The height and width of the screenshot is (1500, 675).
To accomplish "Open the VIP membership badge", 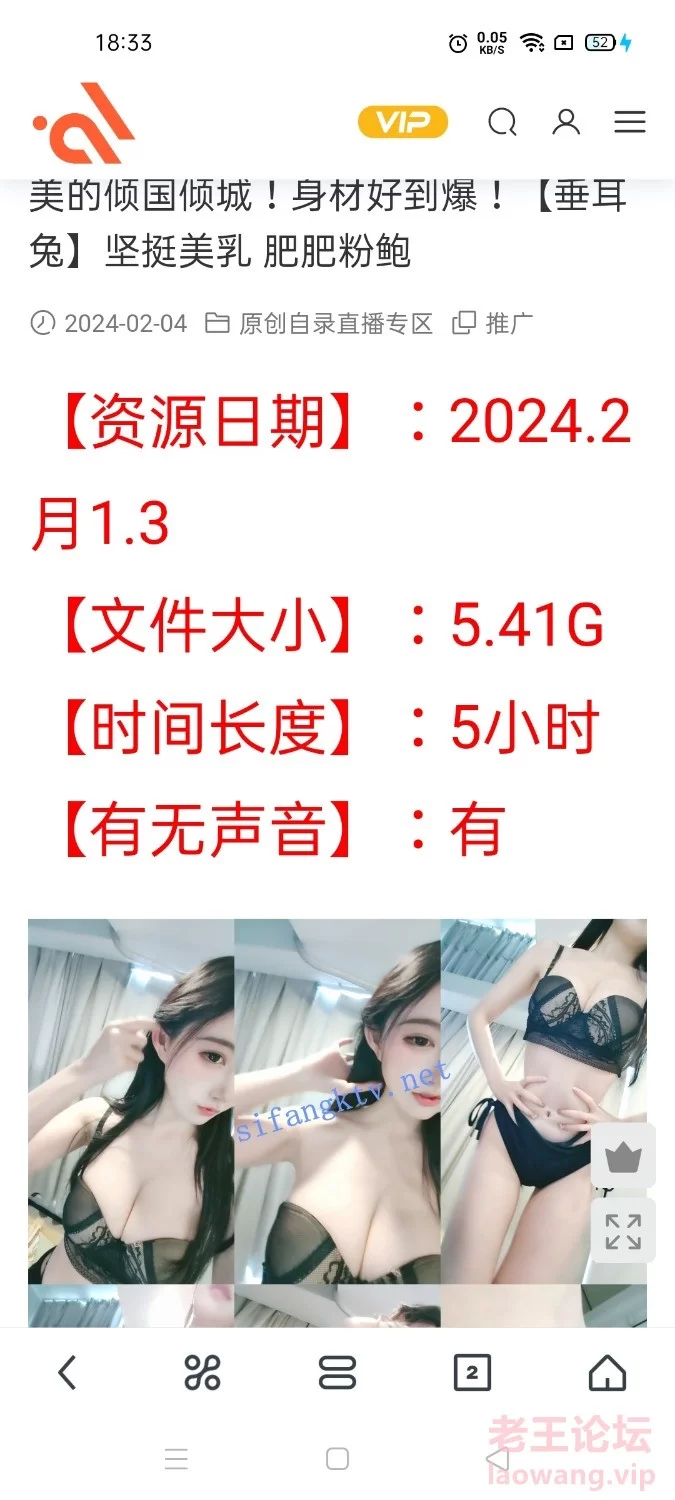I will [x=403, y=123].
